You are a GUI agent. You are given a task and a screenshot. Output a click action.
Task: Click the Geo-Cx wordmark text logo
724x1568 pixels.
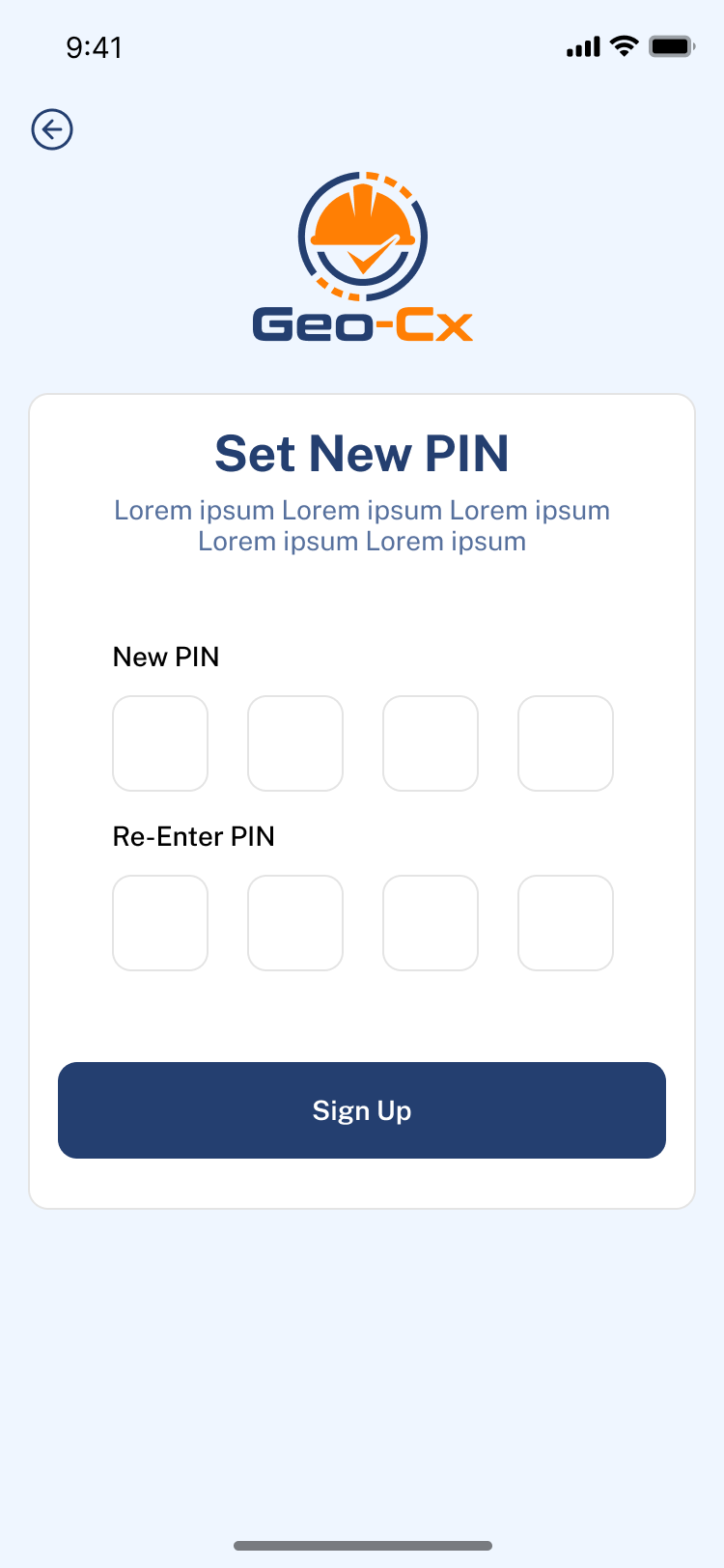[x=362, y=325]
